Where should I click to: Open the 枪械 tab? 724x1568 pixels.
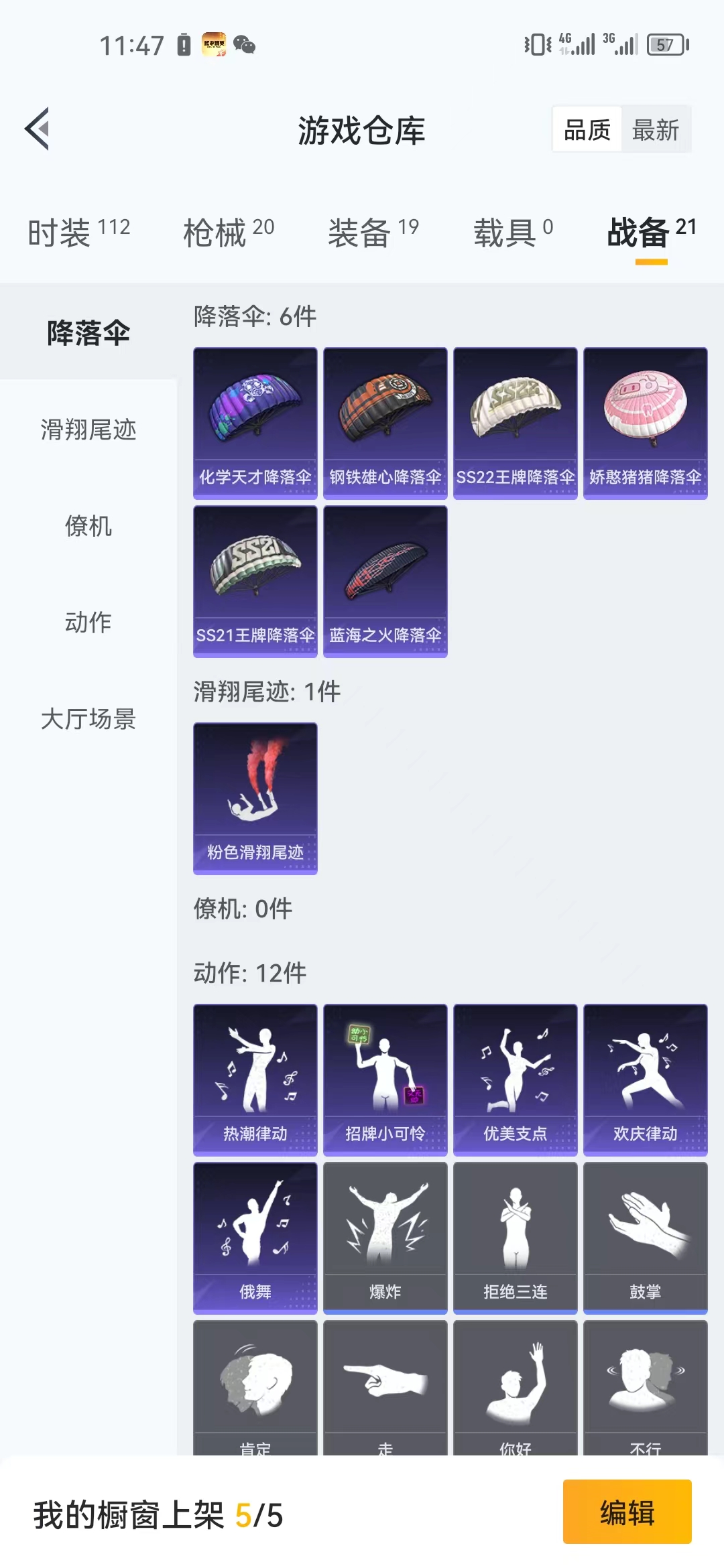229,233
